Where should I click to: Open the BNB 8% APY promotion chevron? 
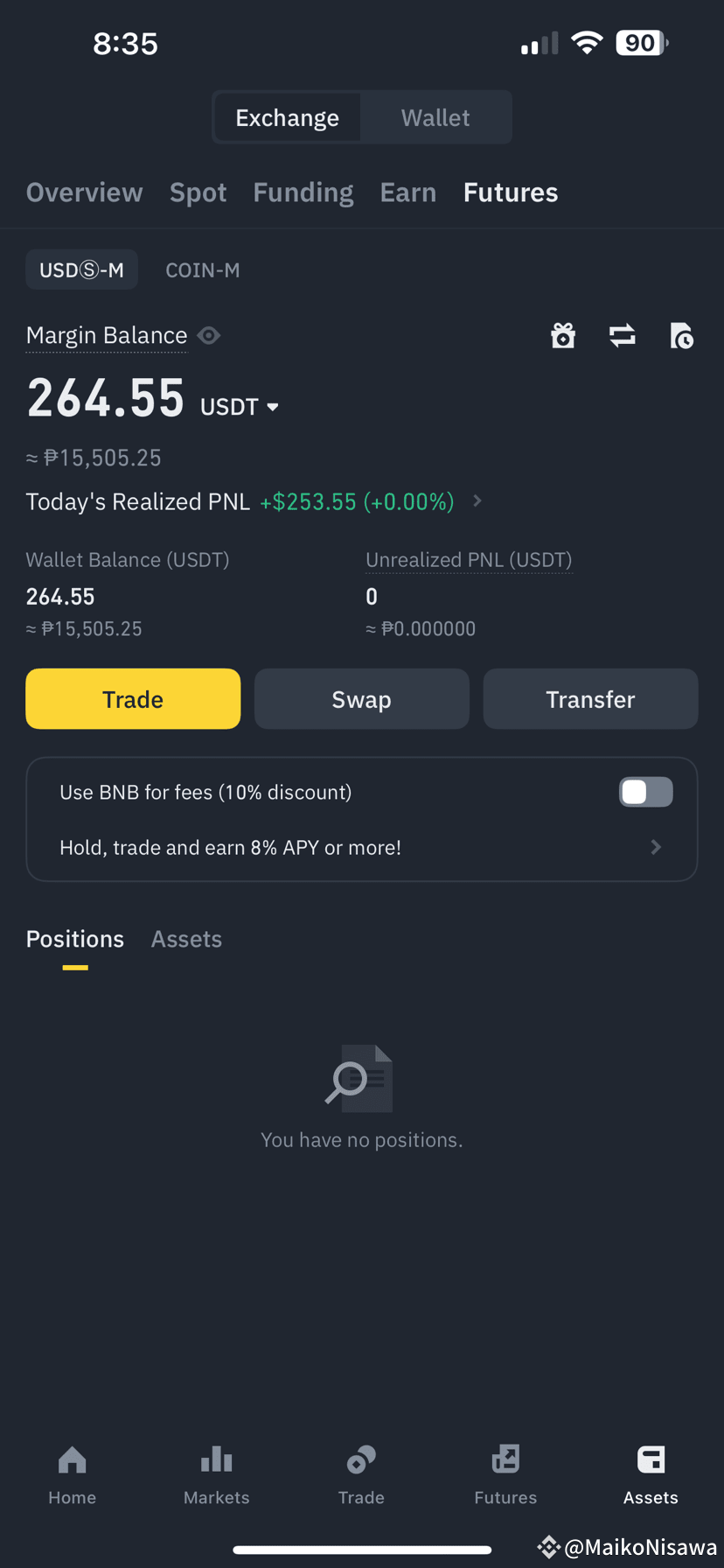tap(655, 846)
